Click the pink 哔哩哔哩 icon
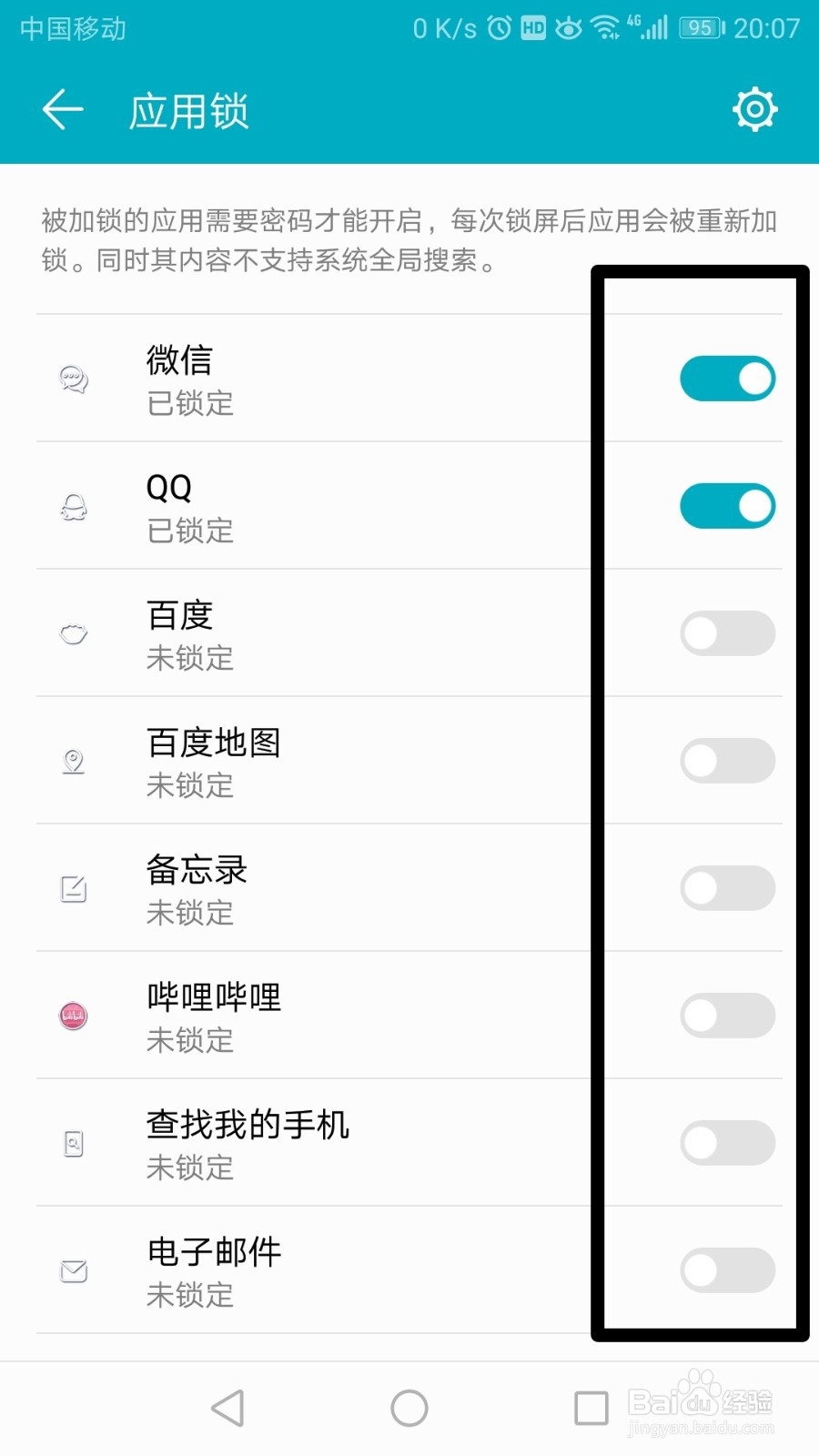 [x=73, y=1016]
